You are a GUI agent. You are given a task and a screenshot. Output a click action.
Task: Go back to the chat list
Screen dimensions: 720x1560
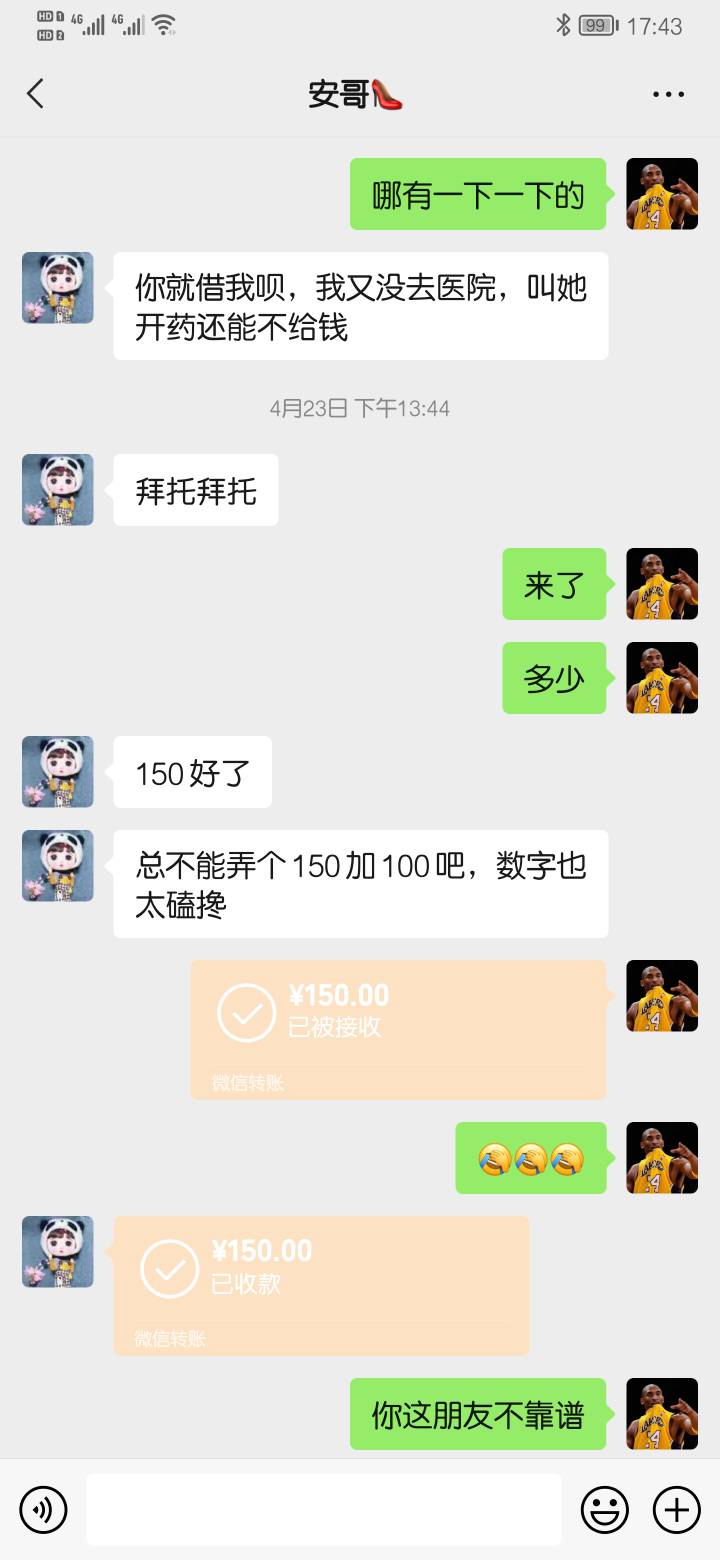point(36,94)
